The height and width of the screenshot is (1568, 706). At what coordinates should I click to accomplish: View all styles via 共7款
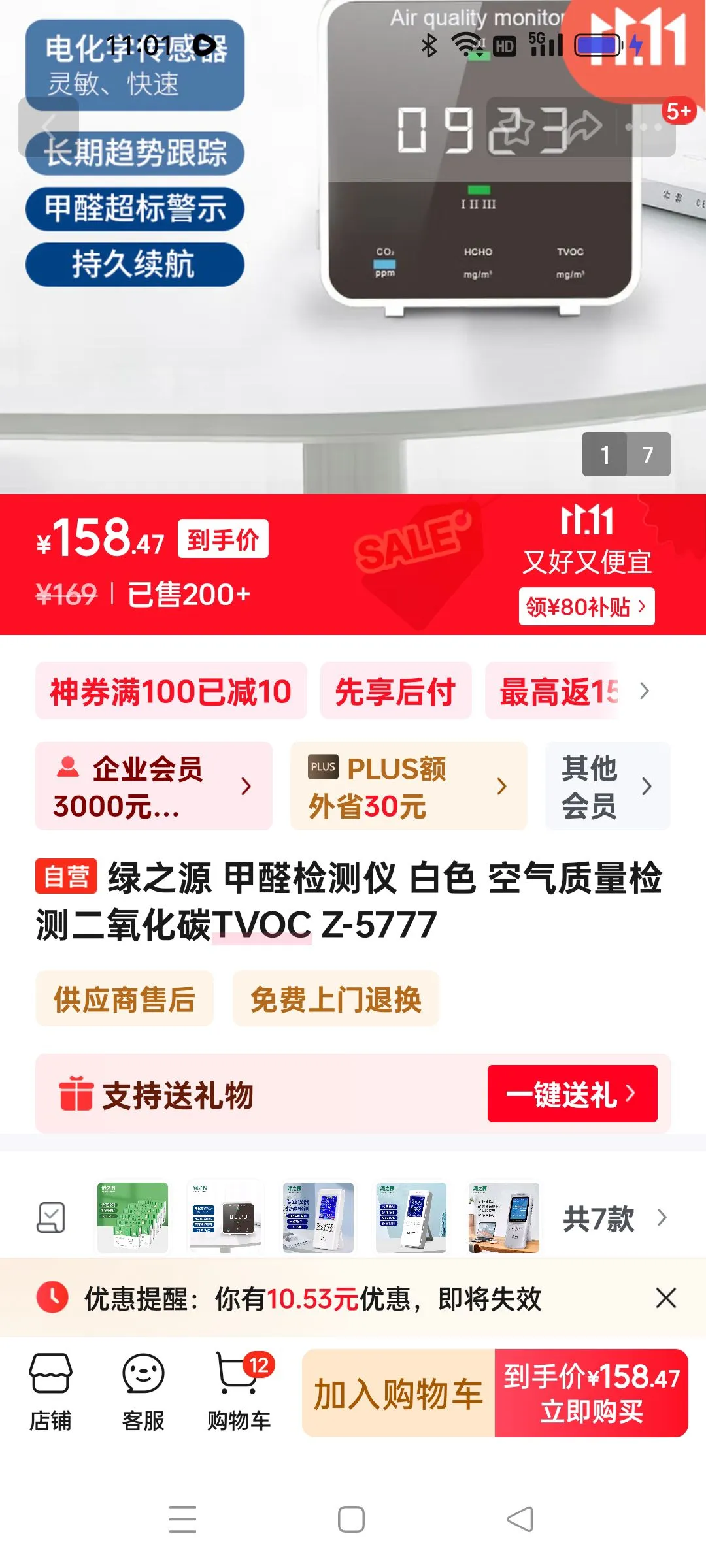click(614, 1218)
